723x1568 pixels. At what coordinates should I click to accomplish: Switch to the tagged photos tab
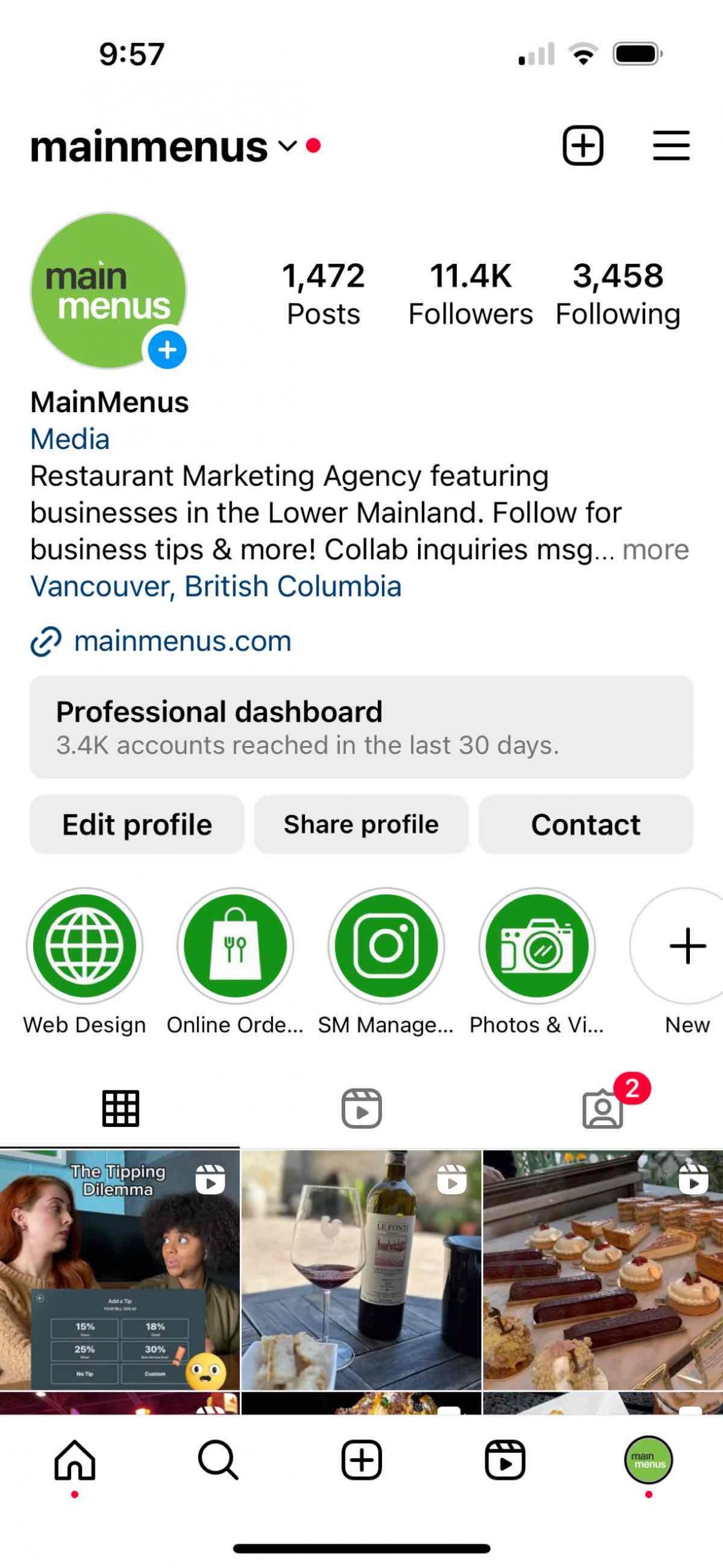(x=603, y=1109)
